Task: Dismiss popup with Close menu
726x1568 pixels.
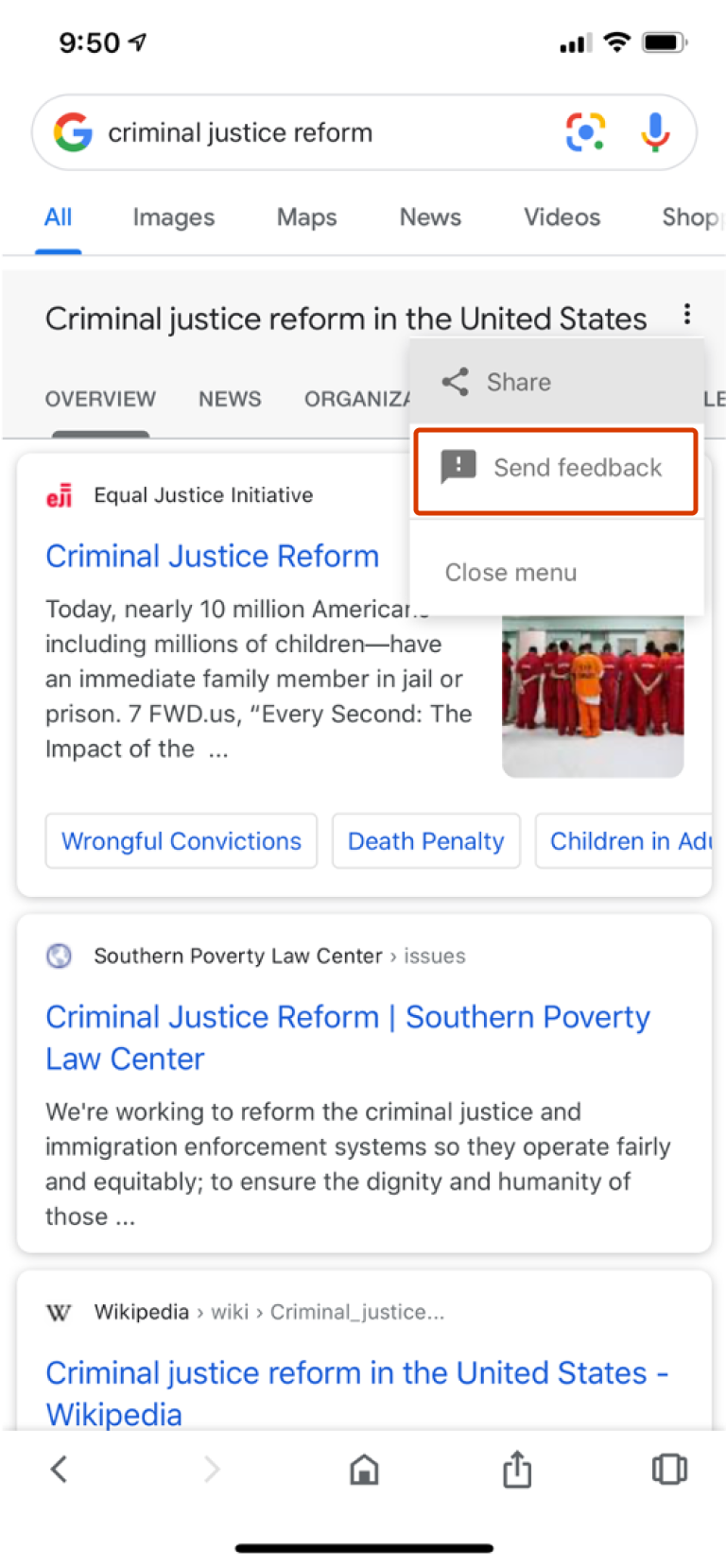Action: 511,573
